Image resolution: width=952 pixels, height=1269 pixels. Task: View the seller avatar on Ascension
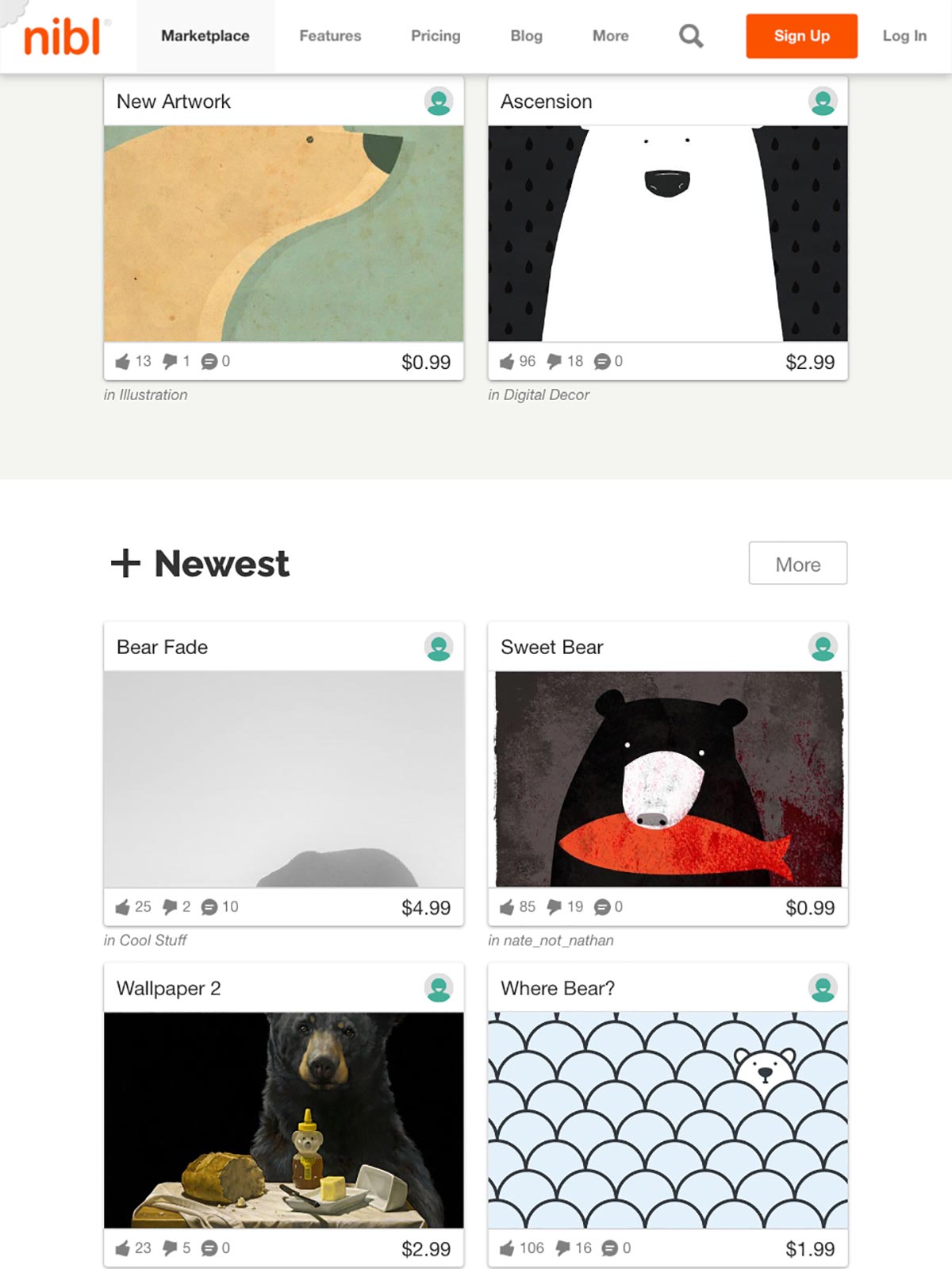coord(823,102)
